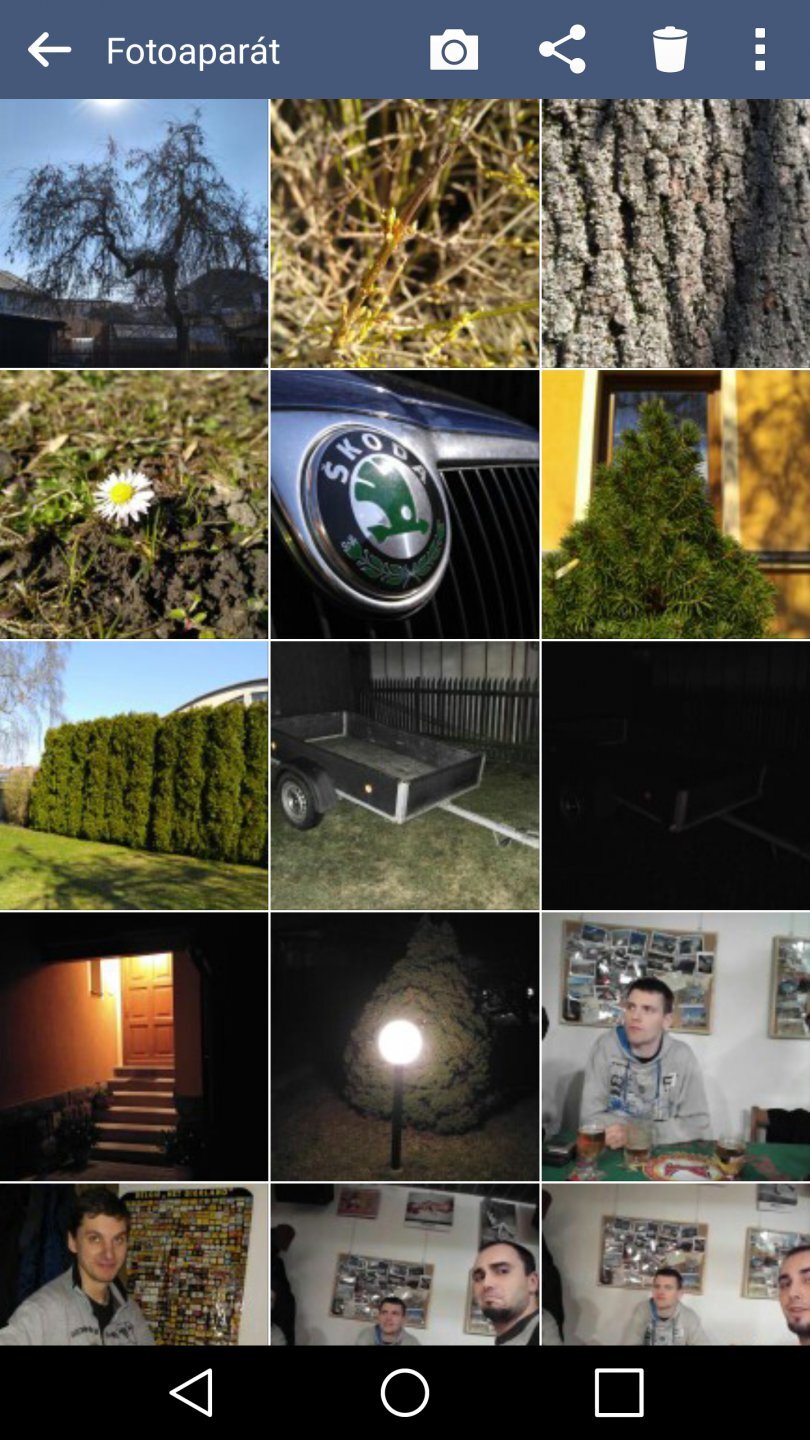Open the photo of man with beer glasses
Screen dimensions: 810x1440
[x=676, y=1046]
